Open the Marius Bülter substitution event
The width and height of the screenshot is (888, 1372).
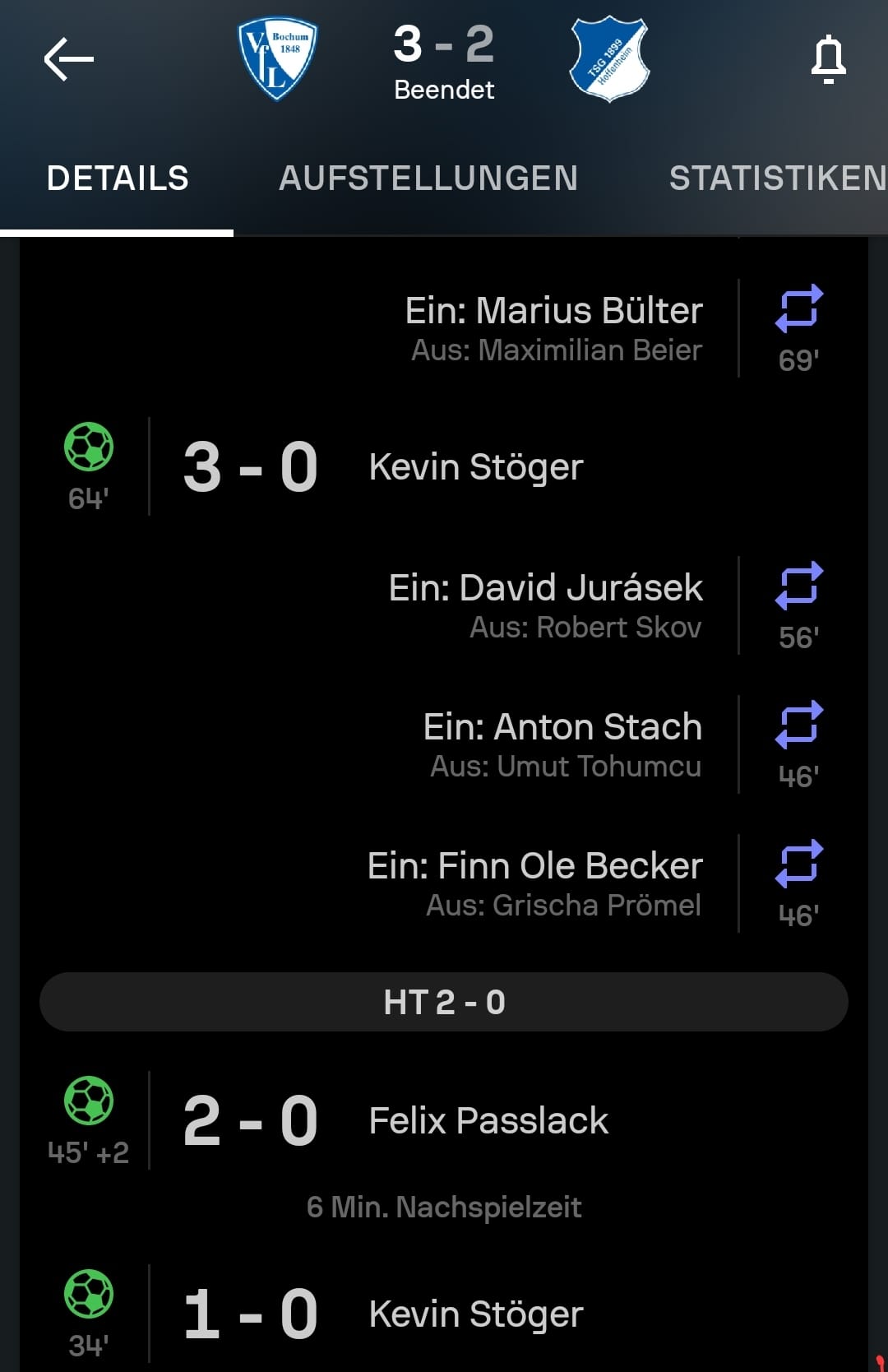(556, 328)
